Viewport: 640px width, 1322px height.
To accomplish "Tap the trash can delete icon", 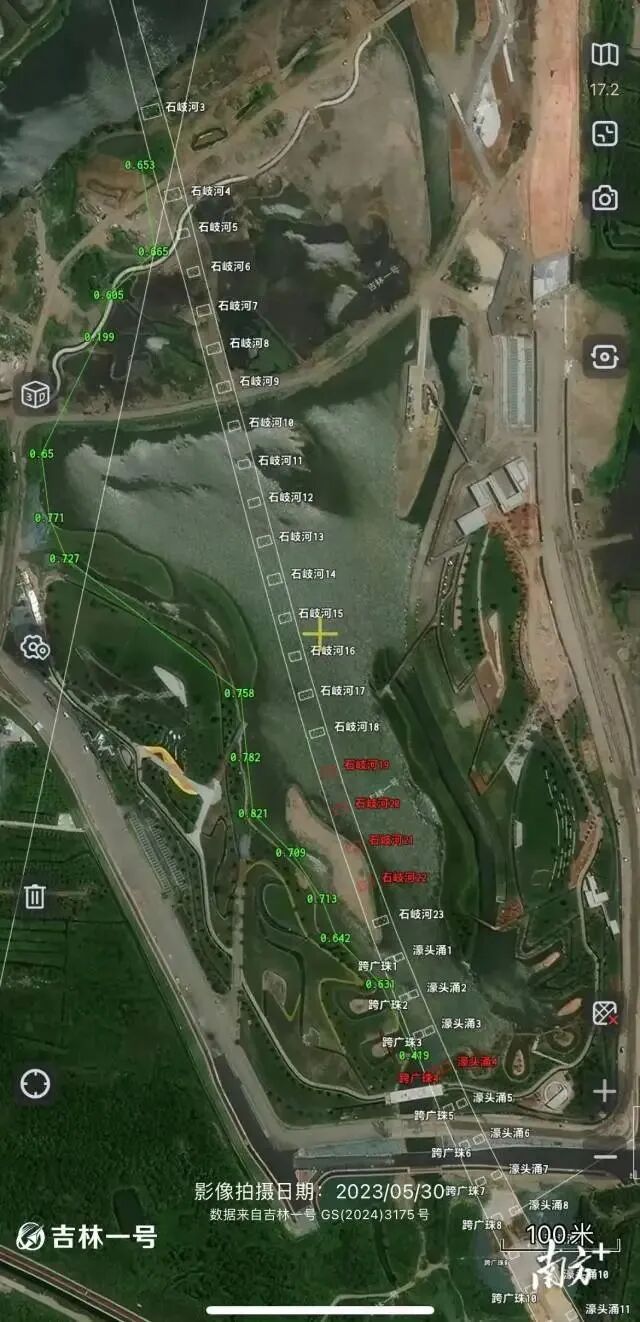I will point(35,895).
